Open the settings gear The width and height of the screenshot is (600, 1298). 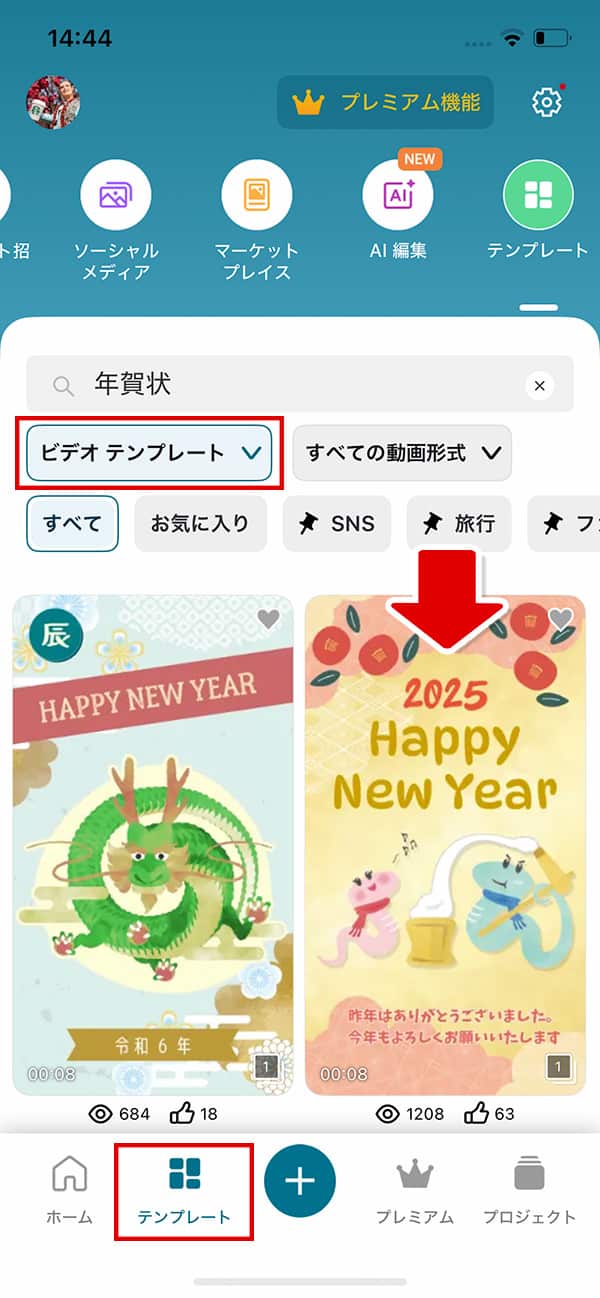click(546, 102)
